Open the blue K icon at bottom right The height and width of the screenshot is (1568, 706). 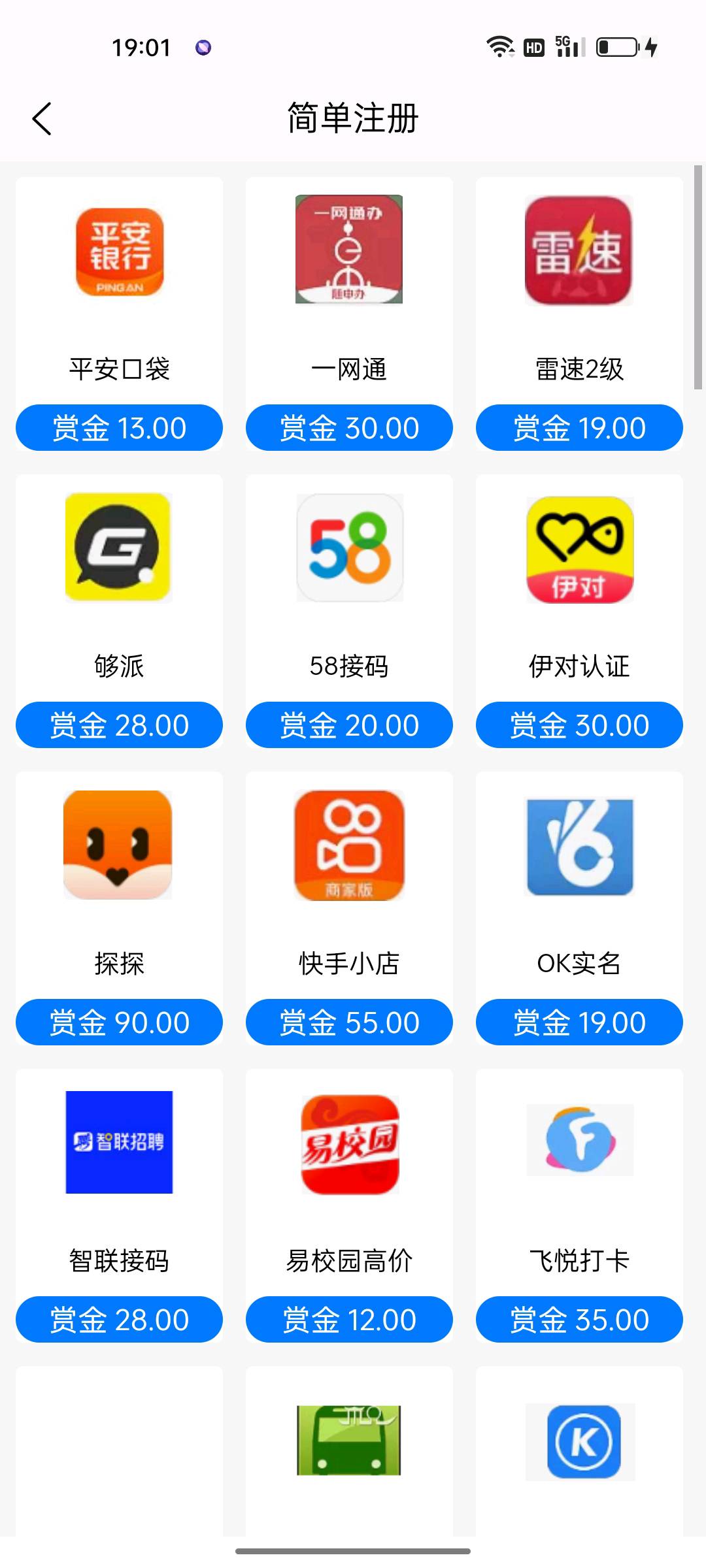579,1441
